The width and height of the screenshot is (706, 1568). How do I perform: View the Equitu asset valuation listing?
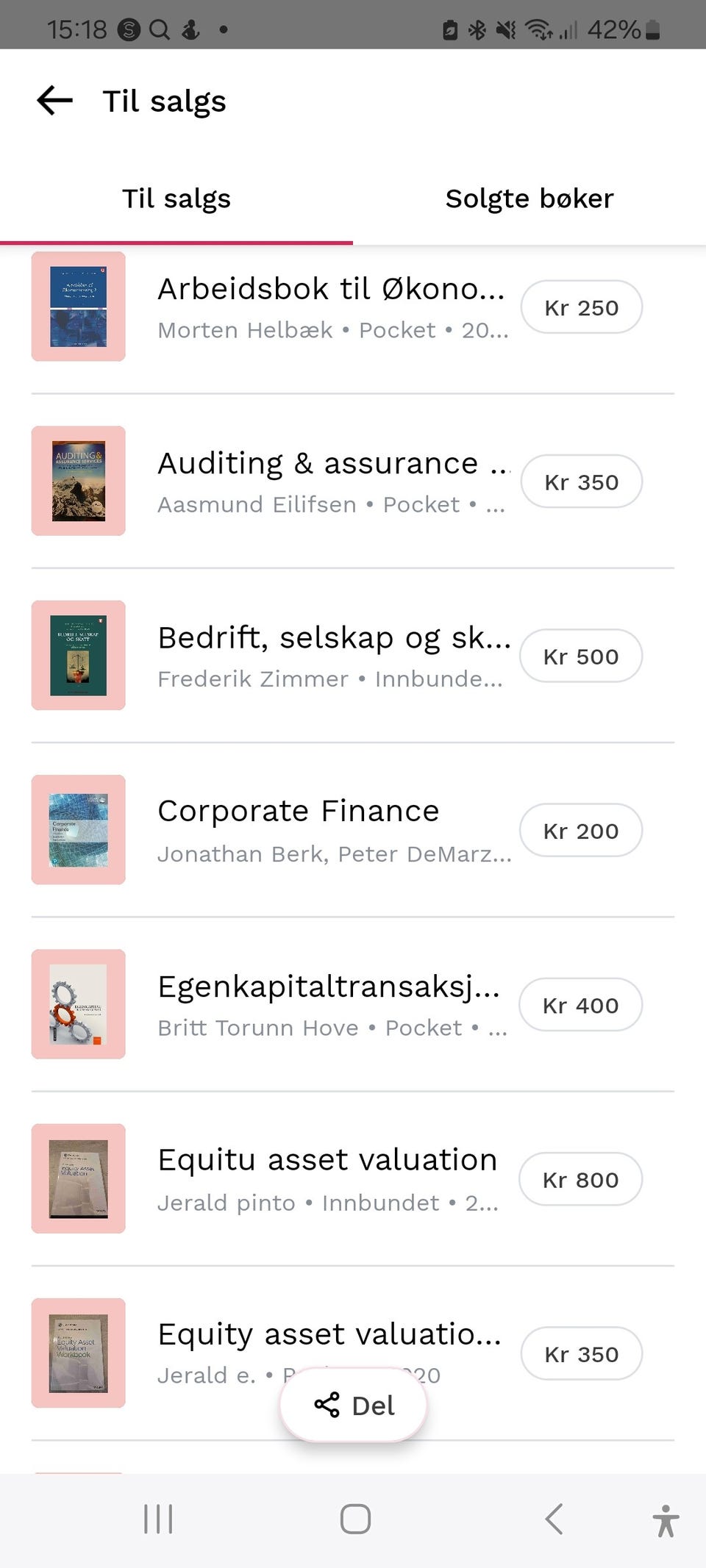(x=327, y=1160)
